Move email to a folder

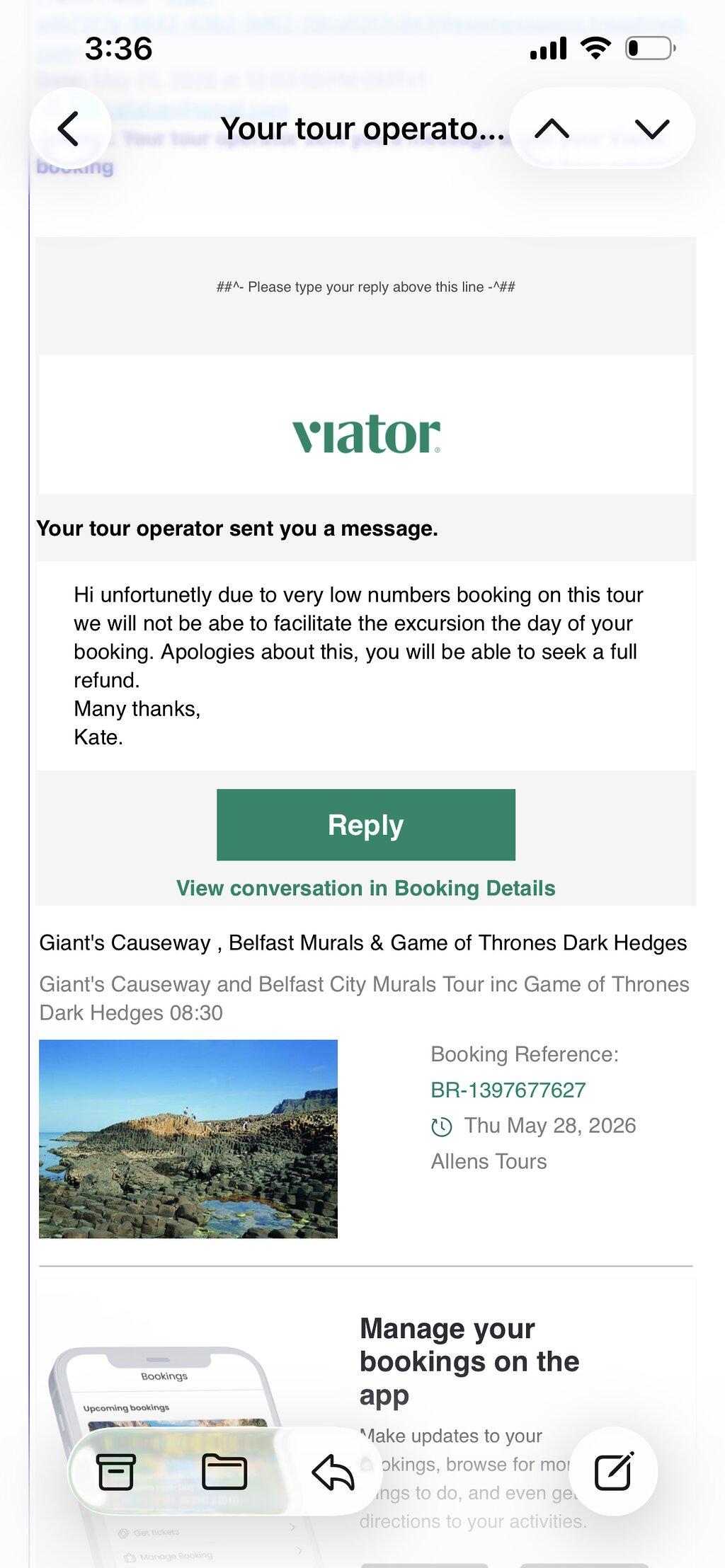pos(224,1472)
